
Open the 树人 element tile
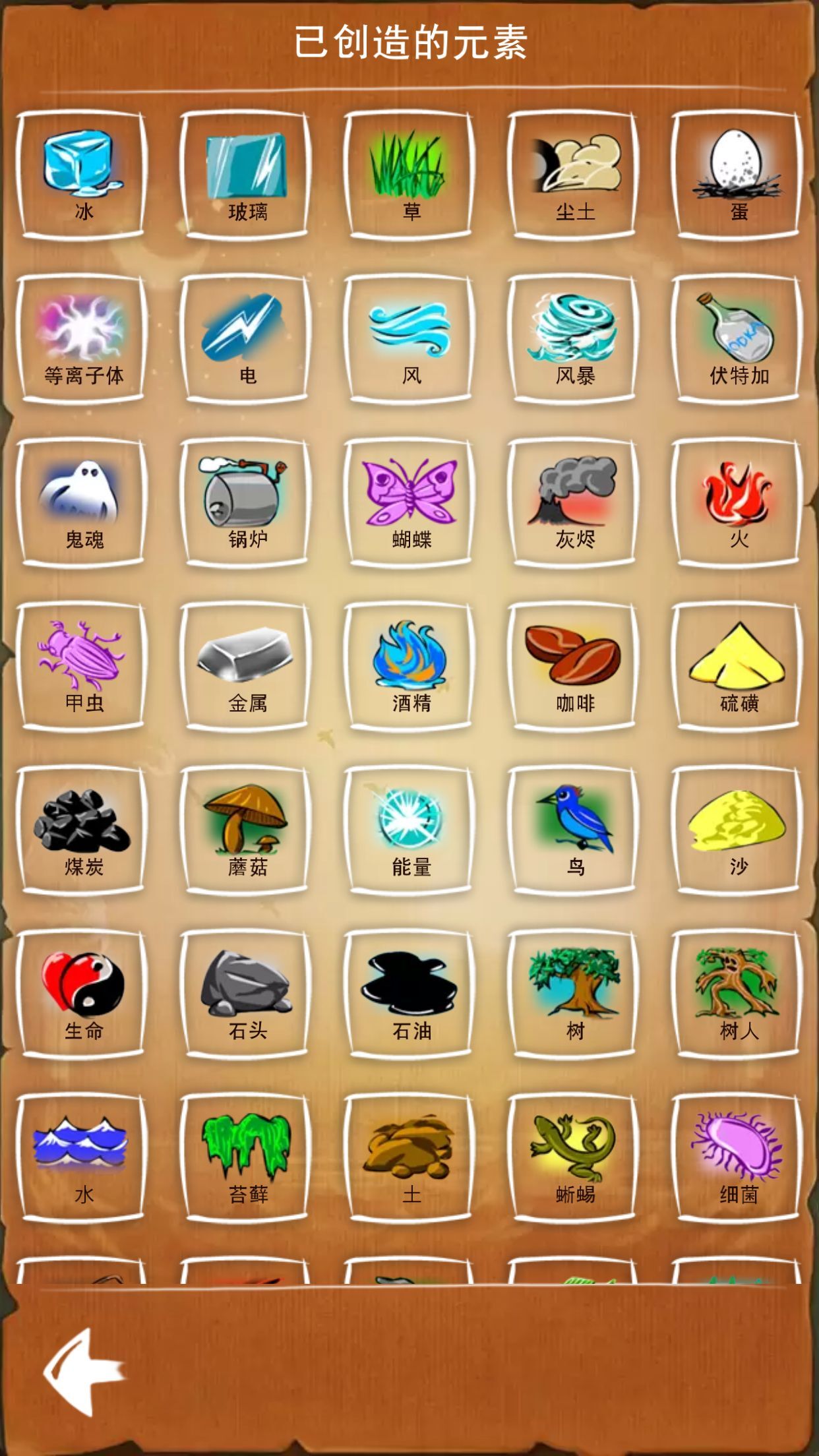point(737,994)
